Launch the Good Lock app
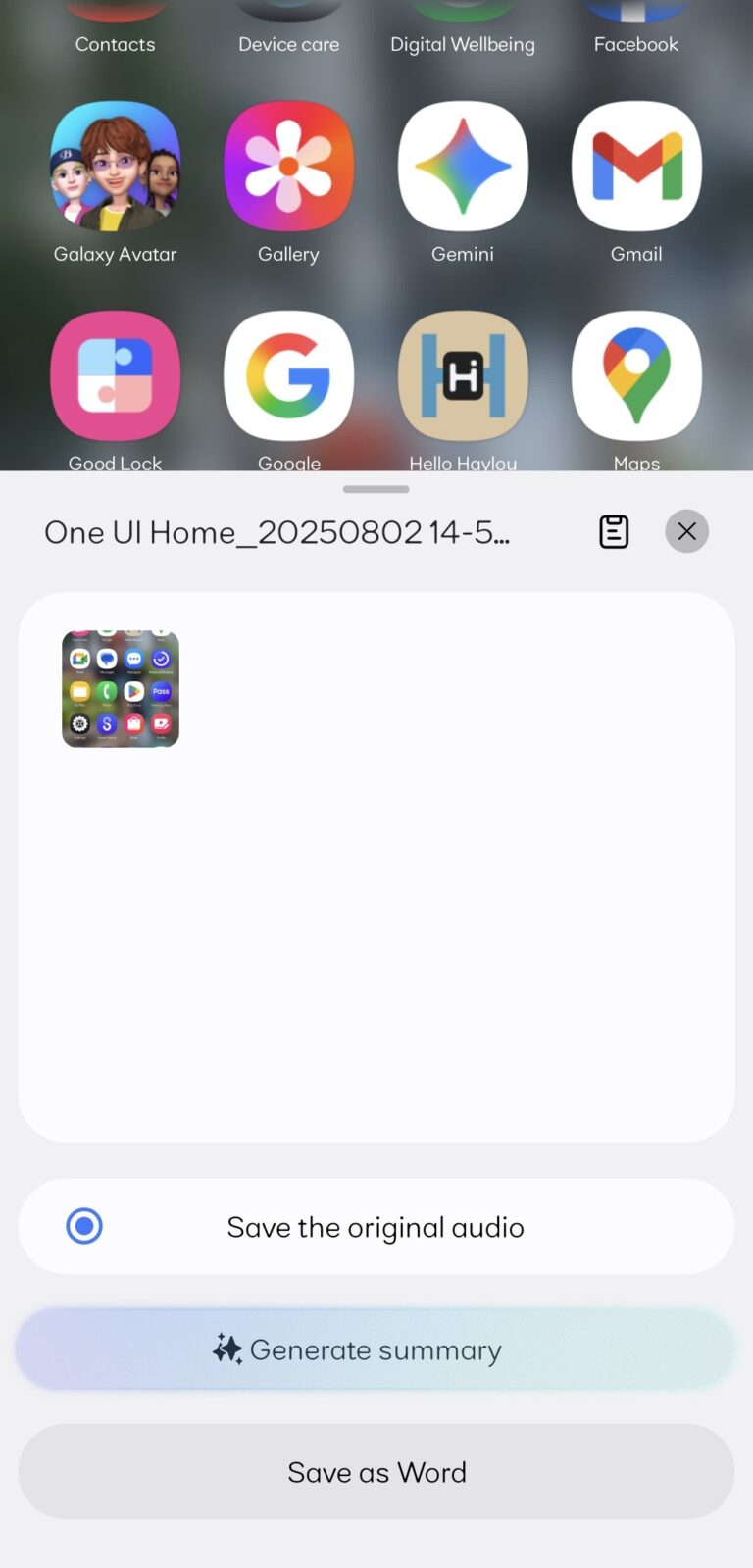Screen dimensions: 753x1568 pos(116,376)
